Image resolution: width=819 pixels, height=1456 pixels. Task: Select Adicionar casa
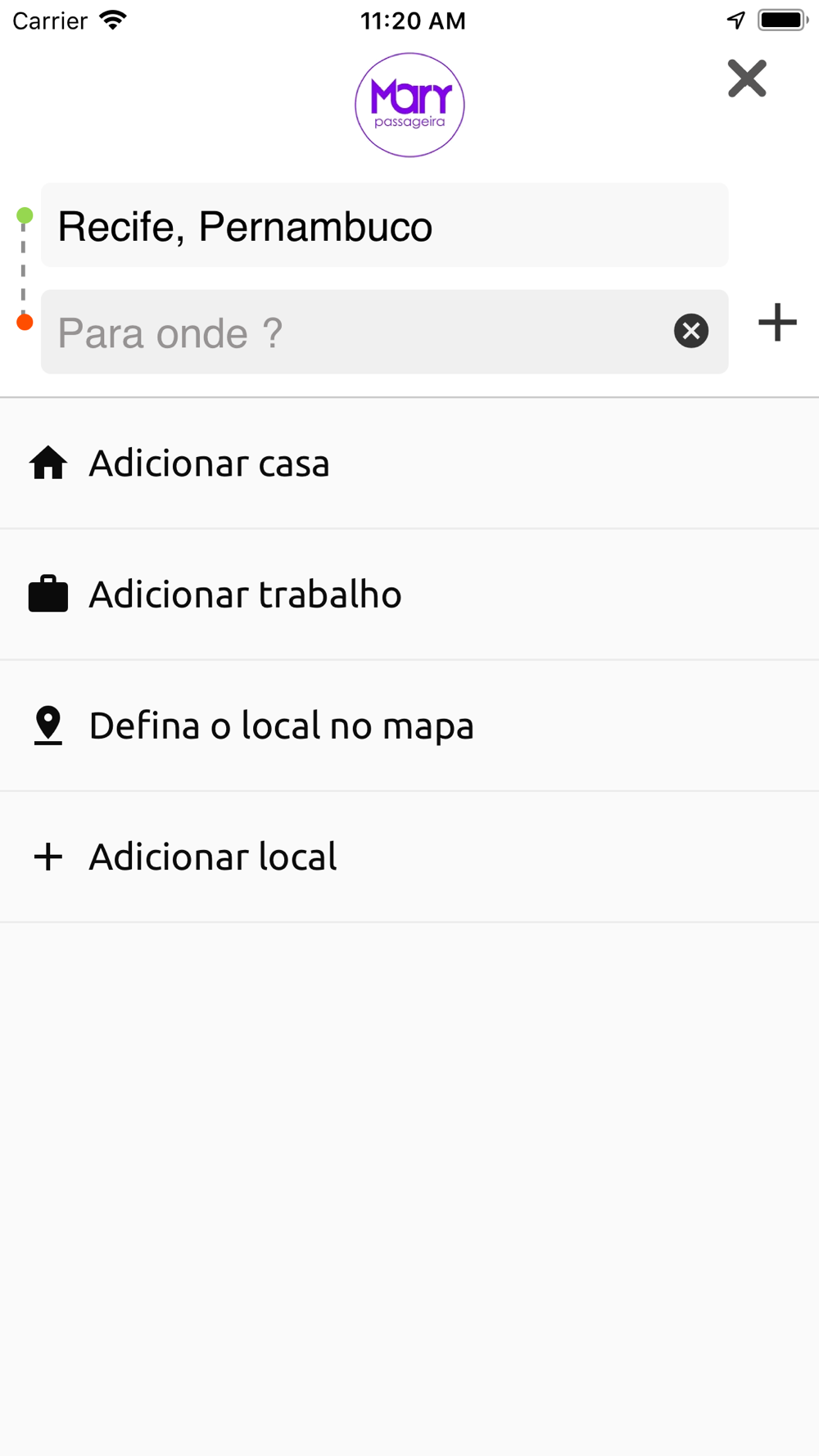click(x=409, y=463)
